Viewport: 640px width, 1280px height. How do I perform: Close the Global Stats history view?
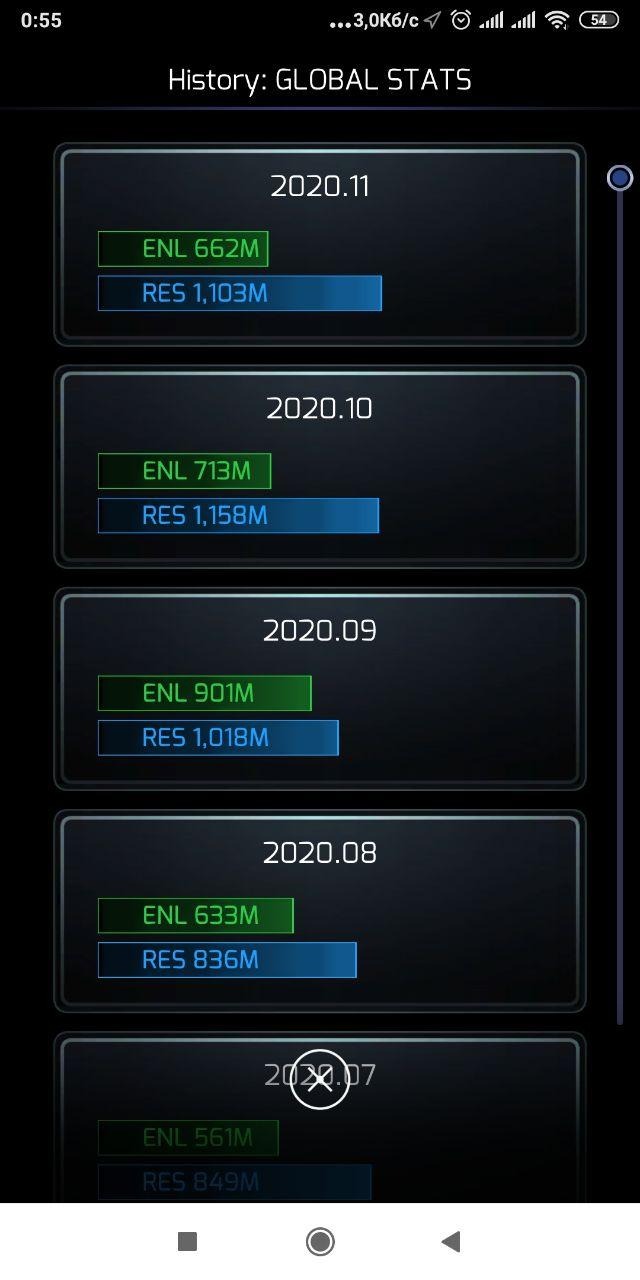(319, 1079)
